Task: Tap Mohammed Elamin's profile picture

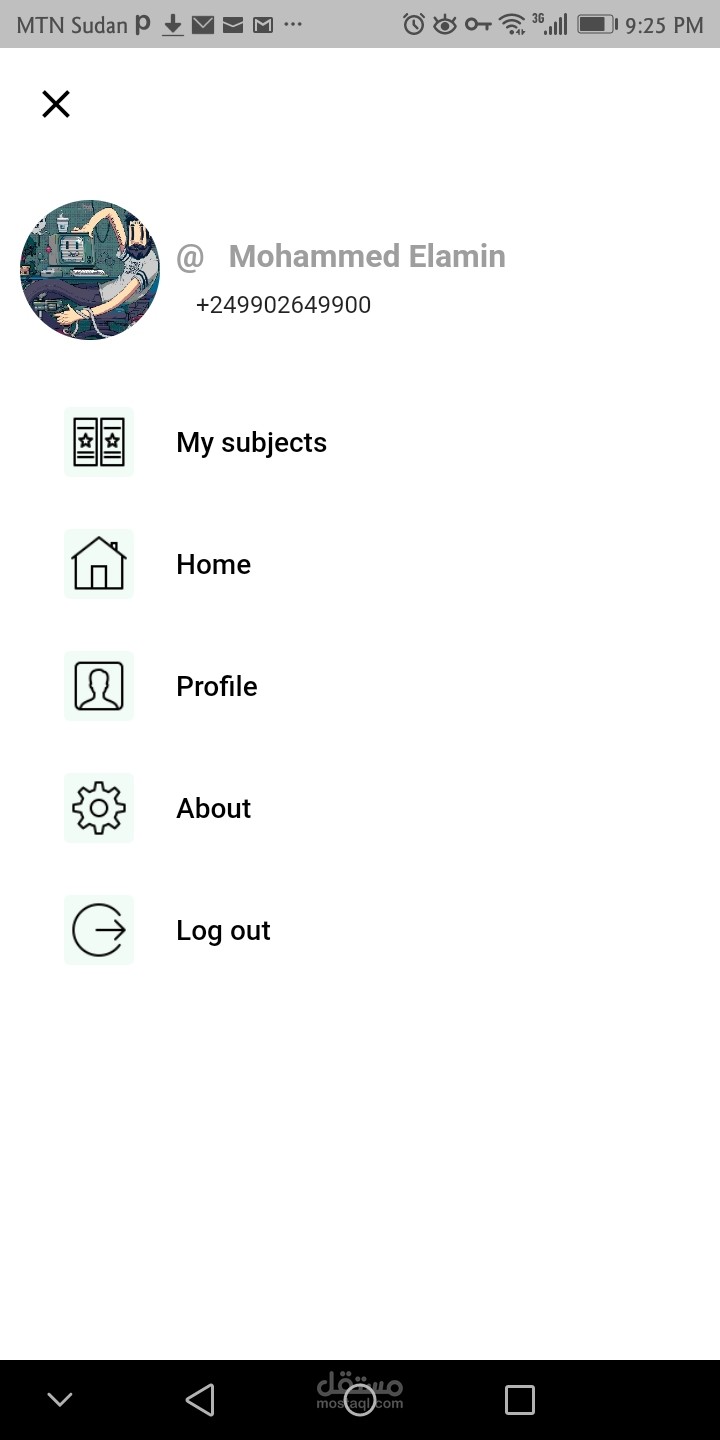Action: click(x=90, y=270)
